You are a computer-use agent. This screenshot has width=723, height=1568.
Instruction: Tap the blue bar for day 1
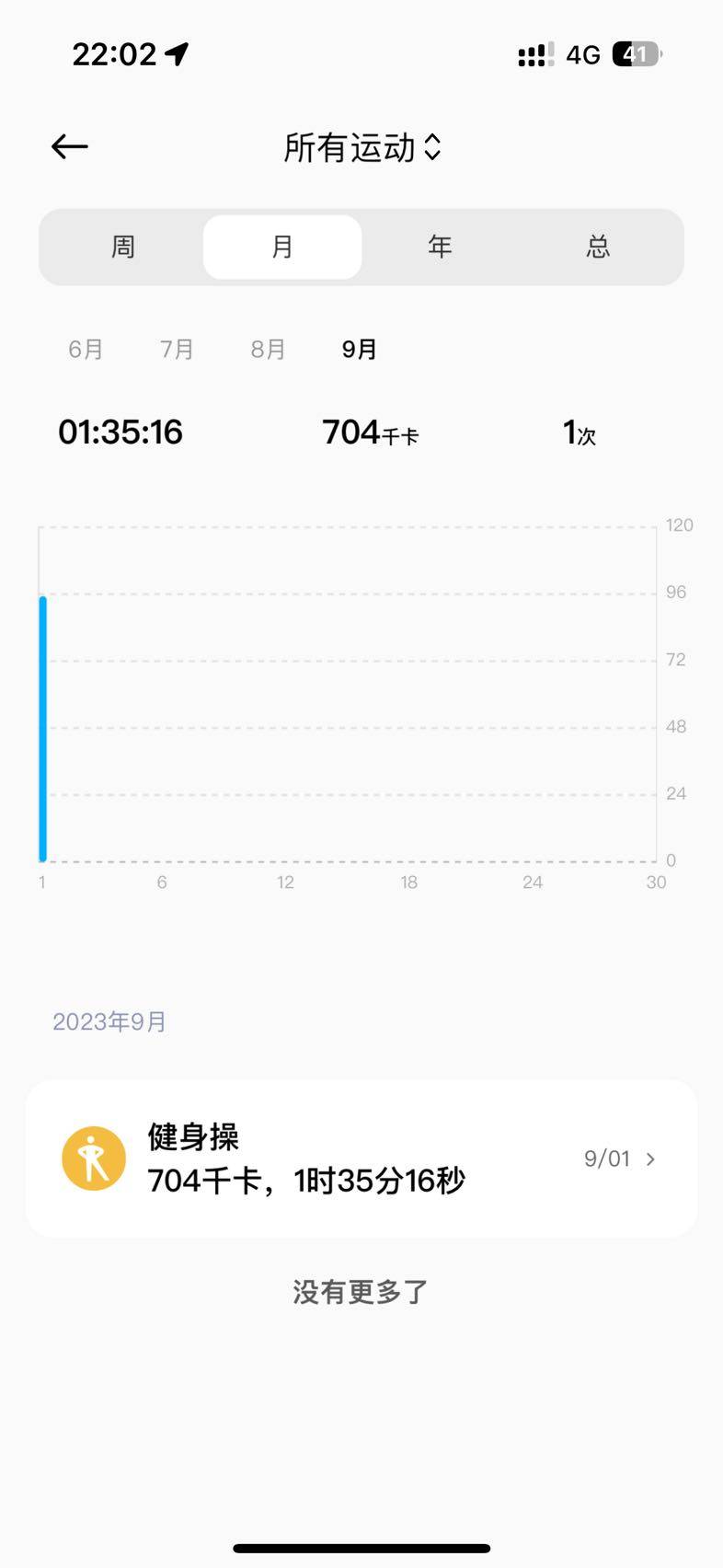(x=43, y=728)
